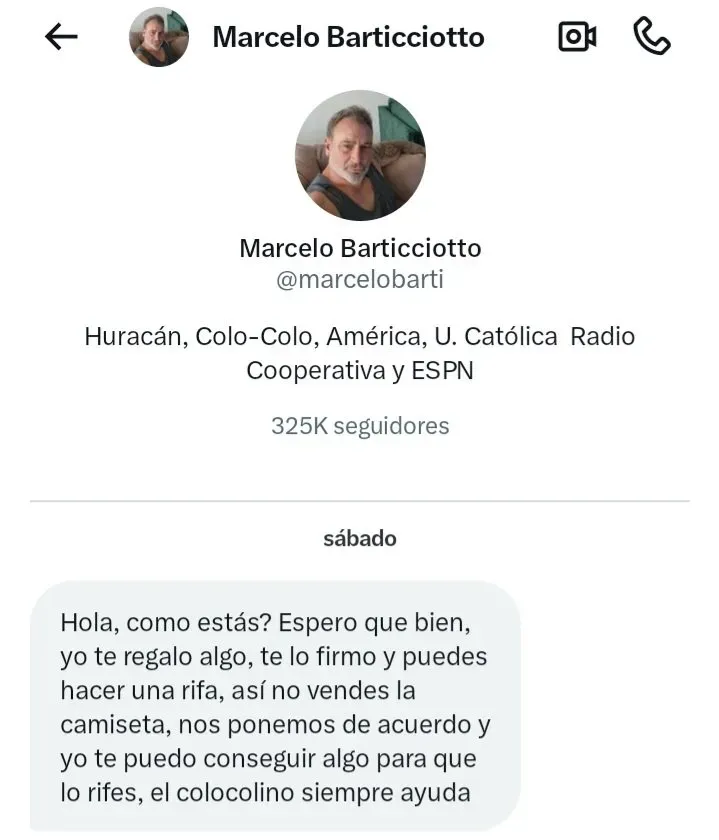The width and height of the screenshot is (719, 840).
Task: Open Marcelo Barticciotto's large profile photo
Action: 360,155
